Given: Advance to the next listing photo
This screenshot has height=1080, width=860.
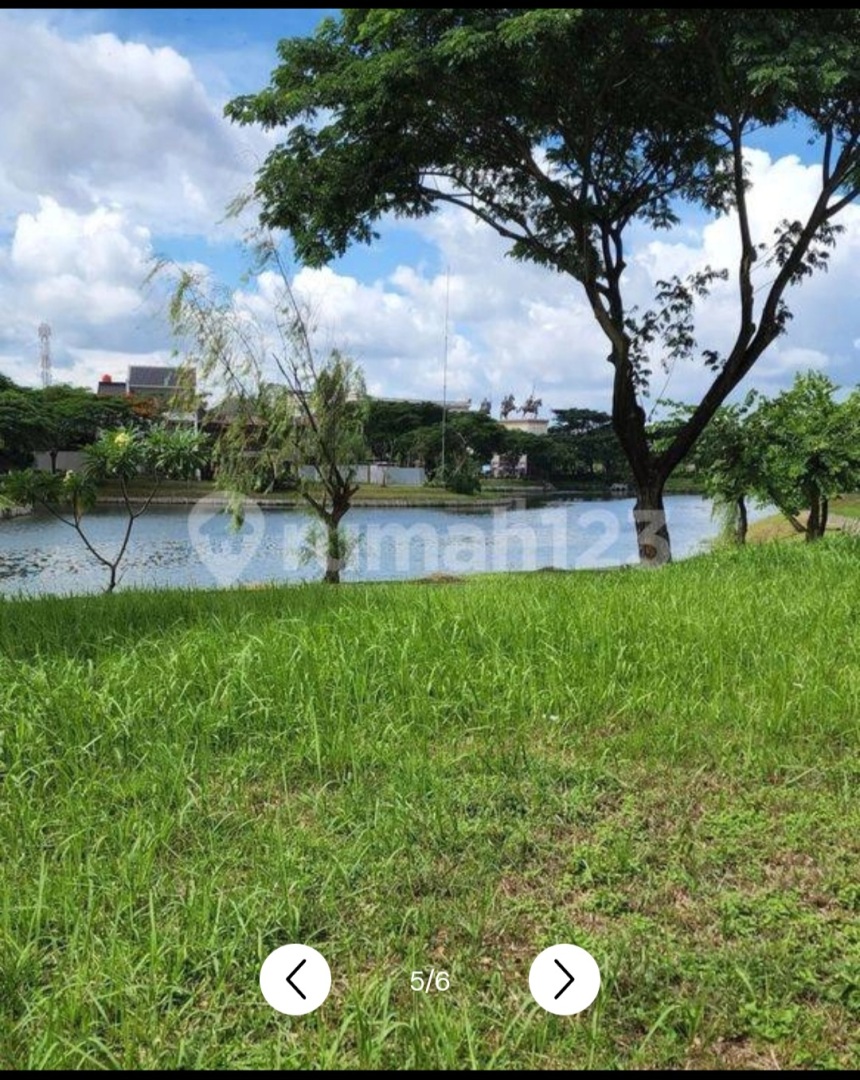Looking at the screenshot, I should pyautogui.click(x=564, y=979).
